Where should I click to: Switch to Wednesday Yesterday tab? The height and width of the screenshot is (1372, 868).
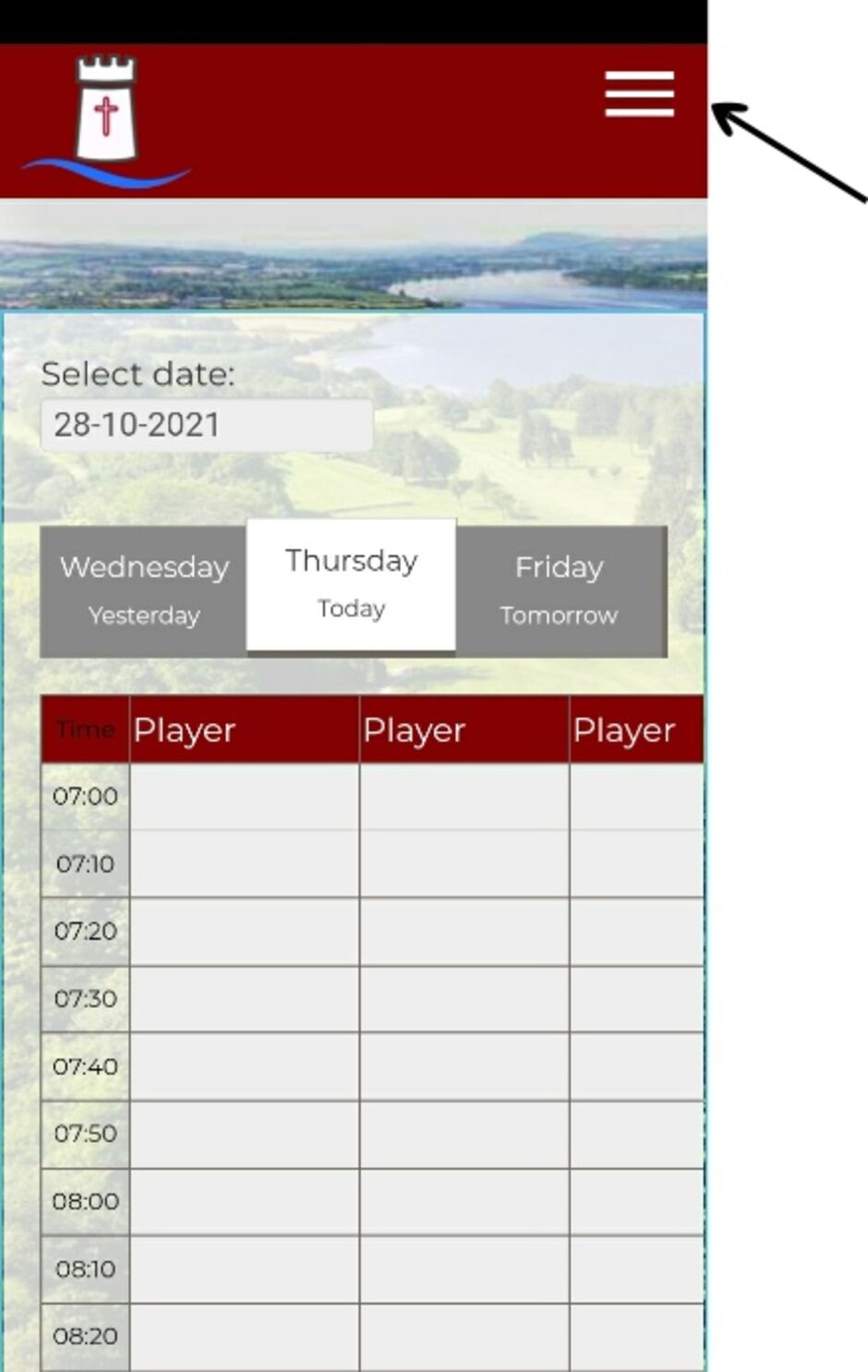144,590
